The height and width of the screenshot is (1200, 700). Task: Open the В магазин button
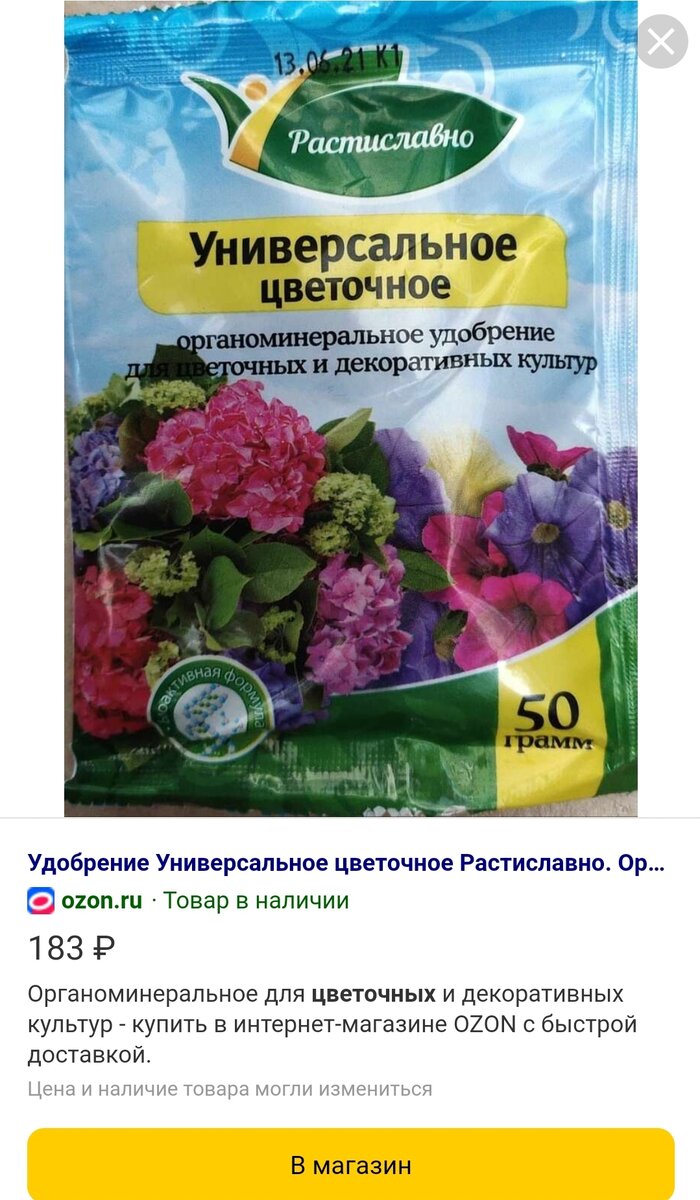tap(350, 1164)
